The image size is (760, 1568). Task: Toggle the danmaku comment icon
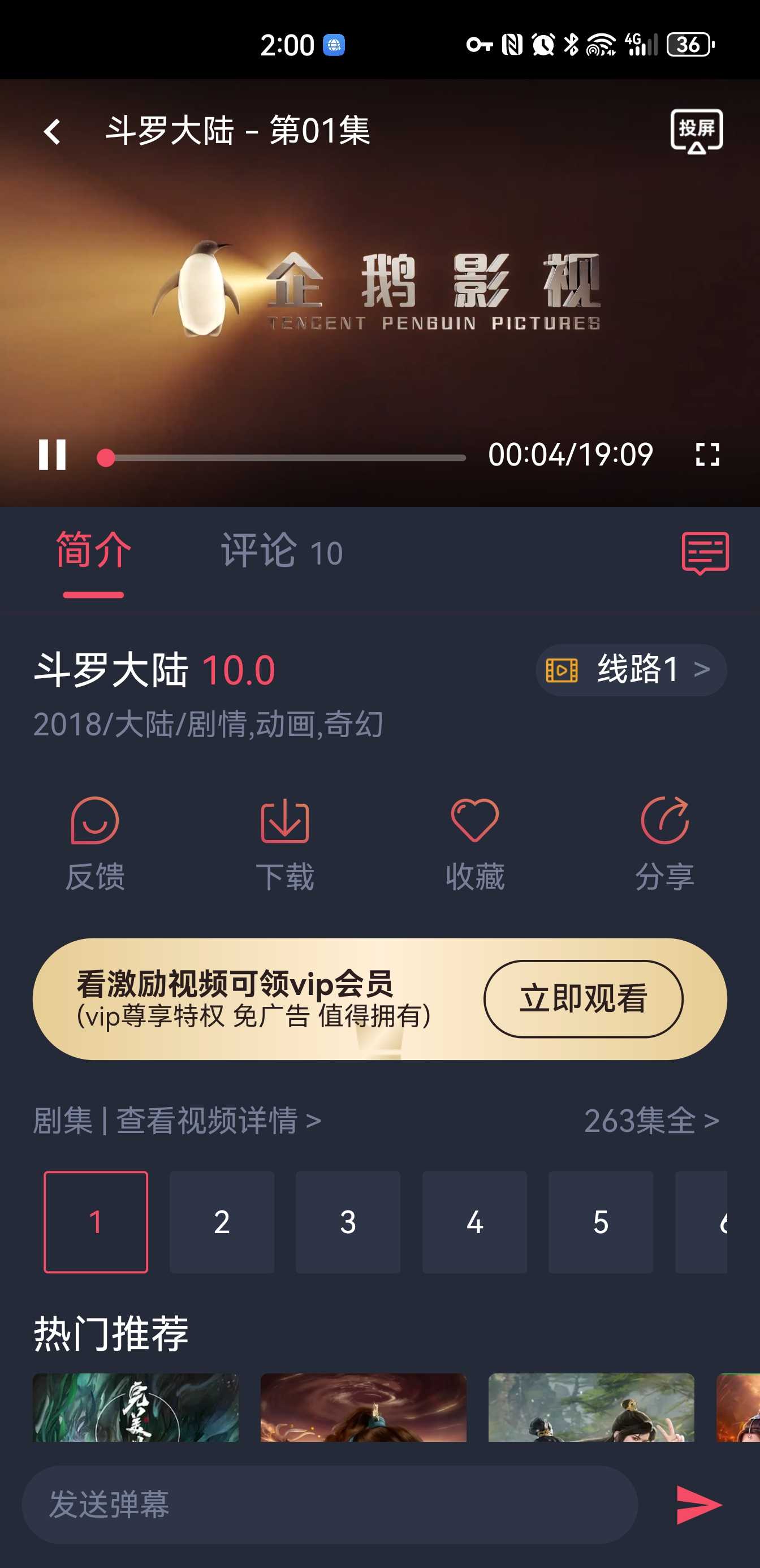pos(705,553)
